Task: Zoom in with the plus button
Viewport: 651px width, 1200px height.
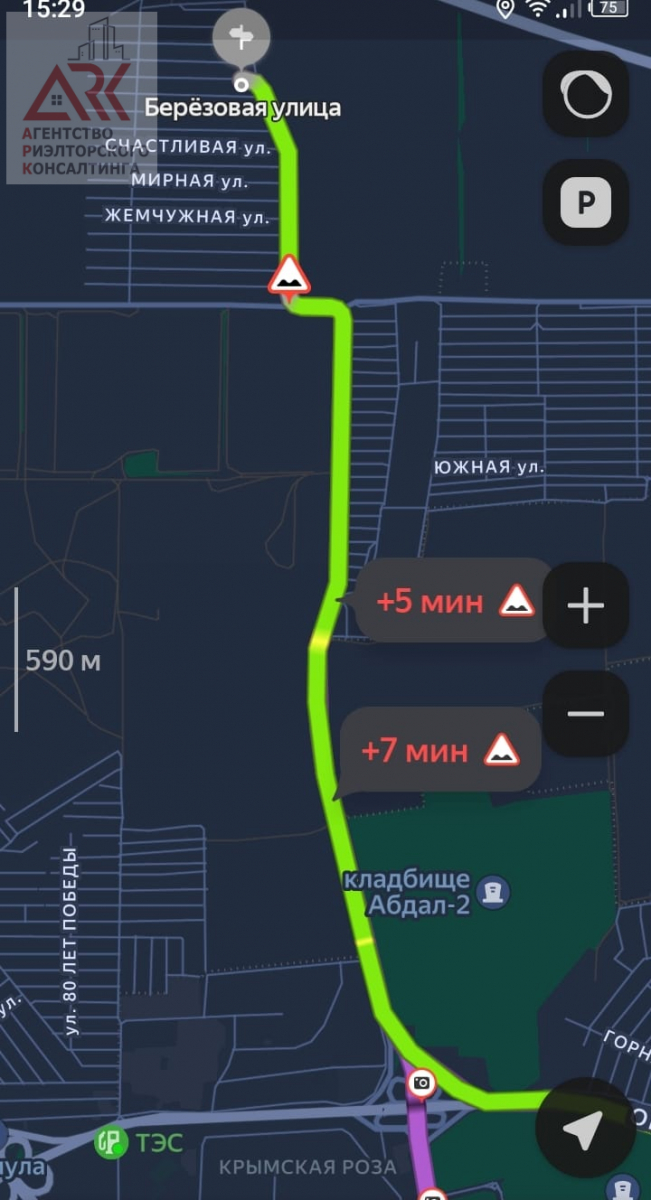Action: click(x=586, y=606)
